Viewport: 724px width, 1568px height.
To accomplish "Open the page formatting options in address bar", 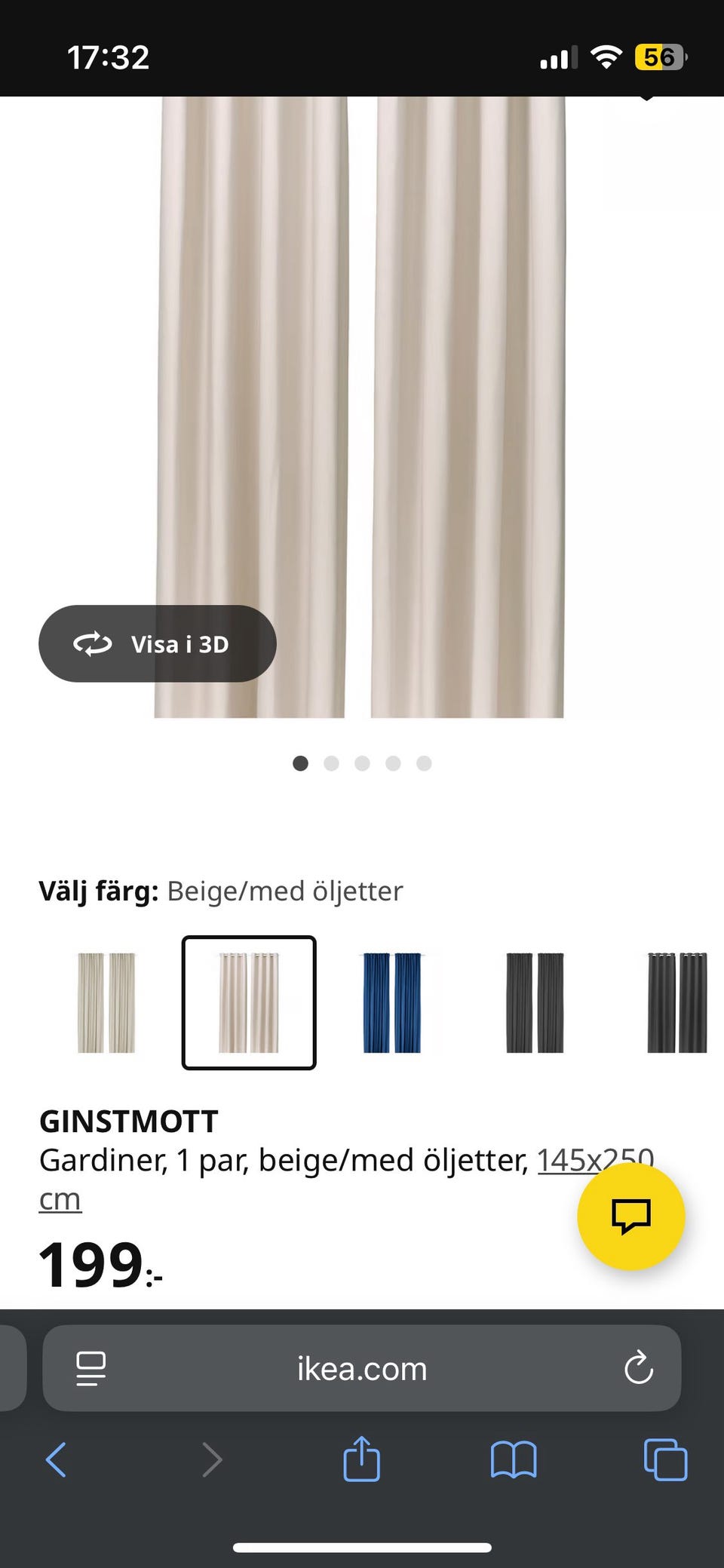I will (90, 1369).
